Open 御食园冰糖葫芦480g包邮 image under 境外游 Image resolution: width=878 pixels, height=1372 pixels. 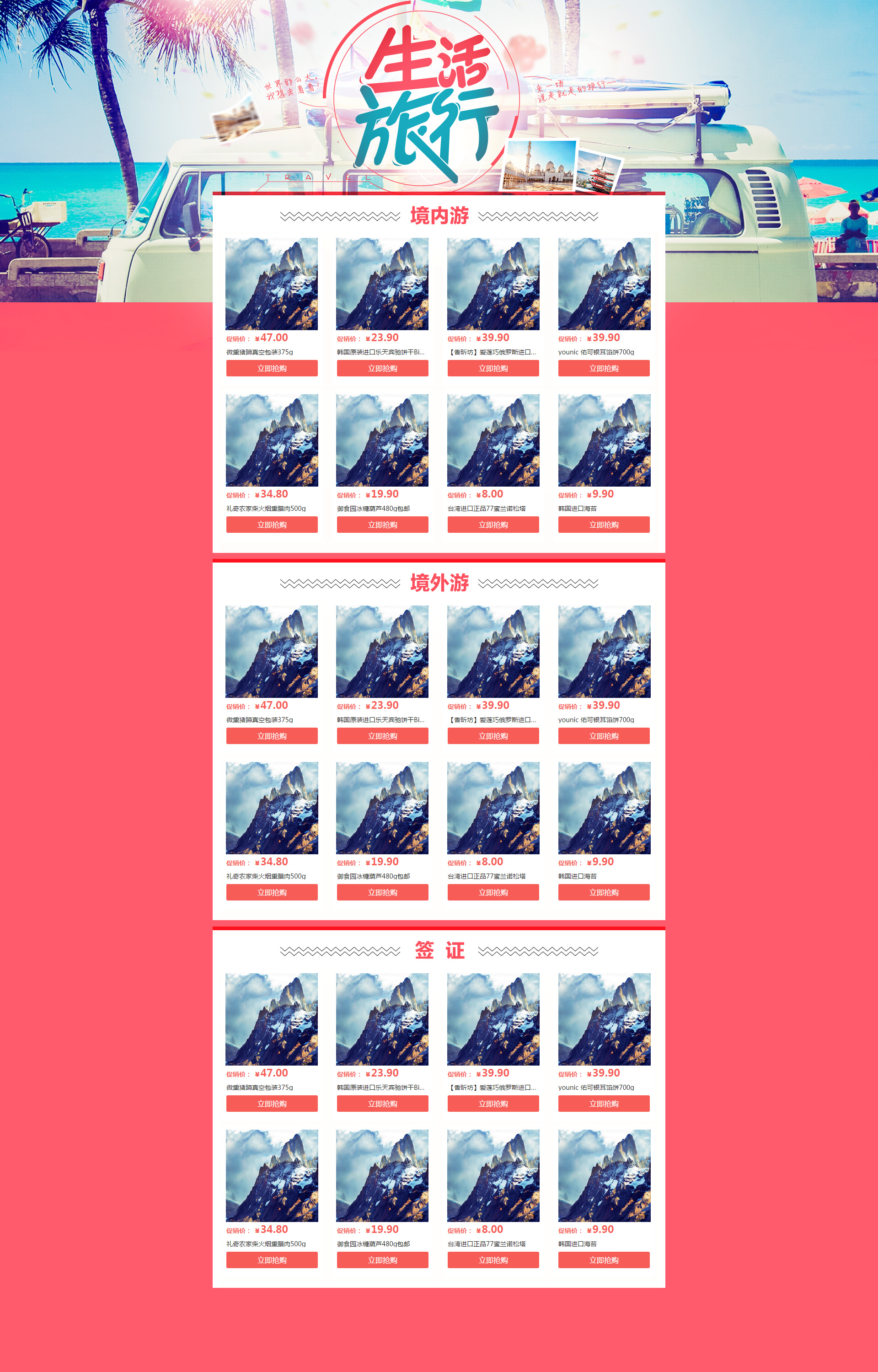tap(382, 808)
